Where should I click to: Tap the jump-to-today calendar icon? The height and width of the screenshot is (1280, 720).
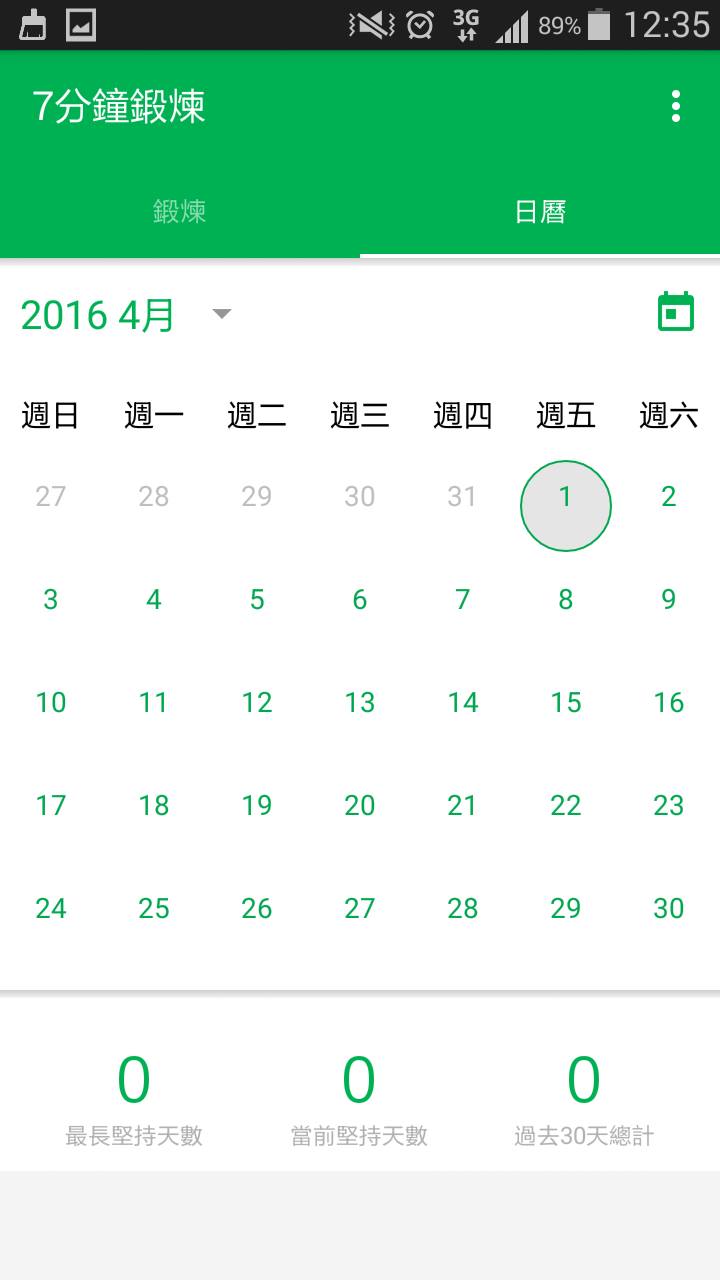pos(676,312)
